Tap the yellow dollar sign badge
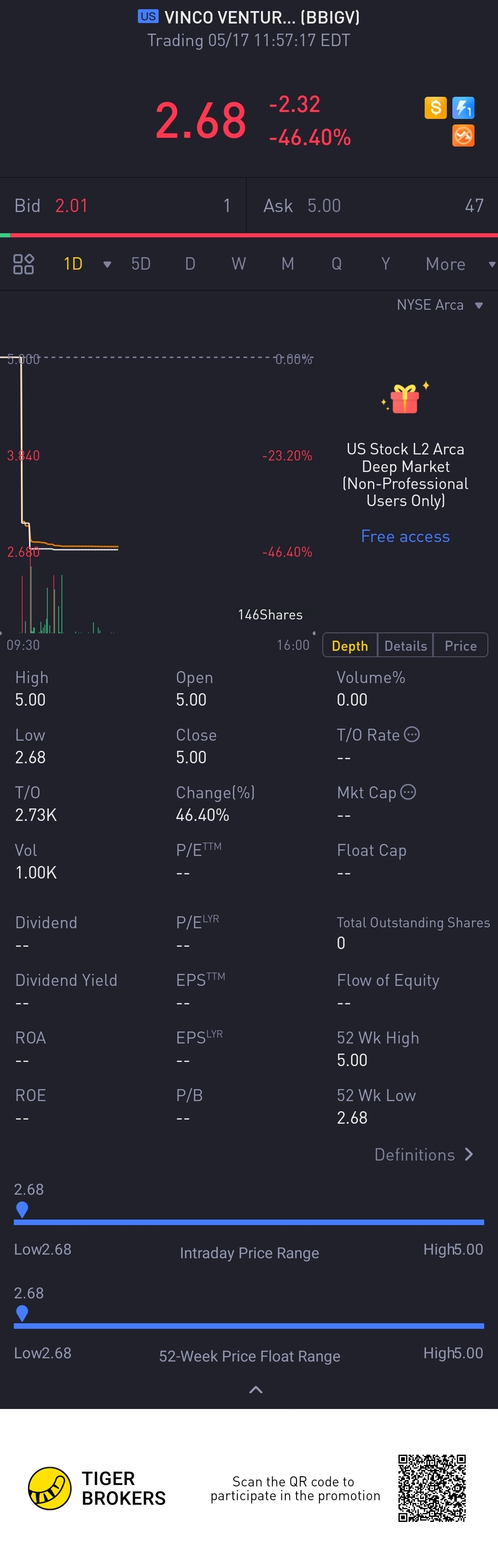This screenshot has width=498, height=1568. click(x=435, y=108)
